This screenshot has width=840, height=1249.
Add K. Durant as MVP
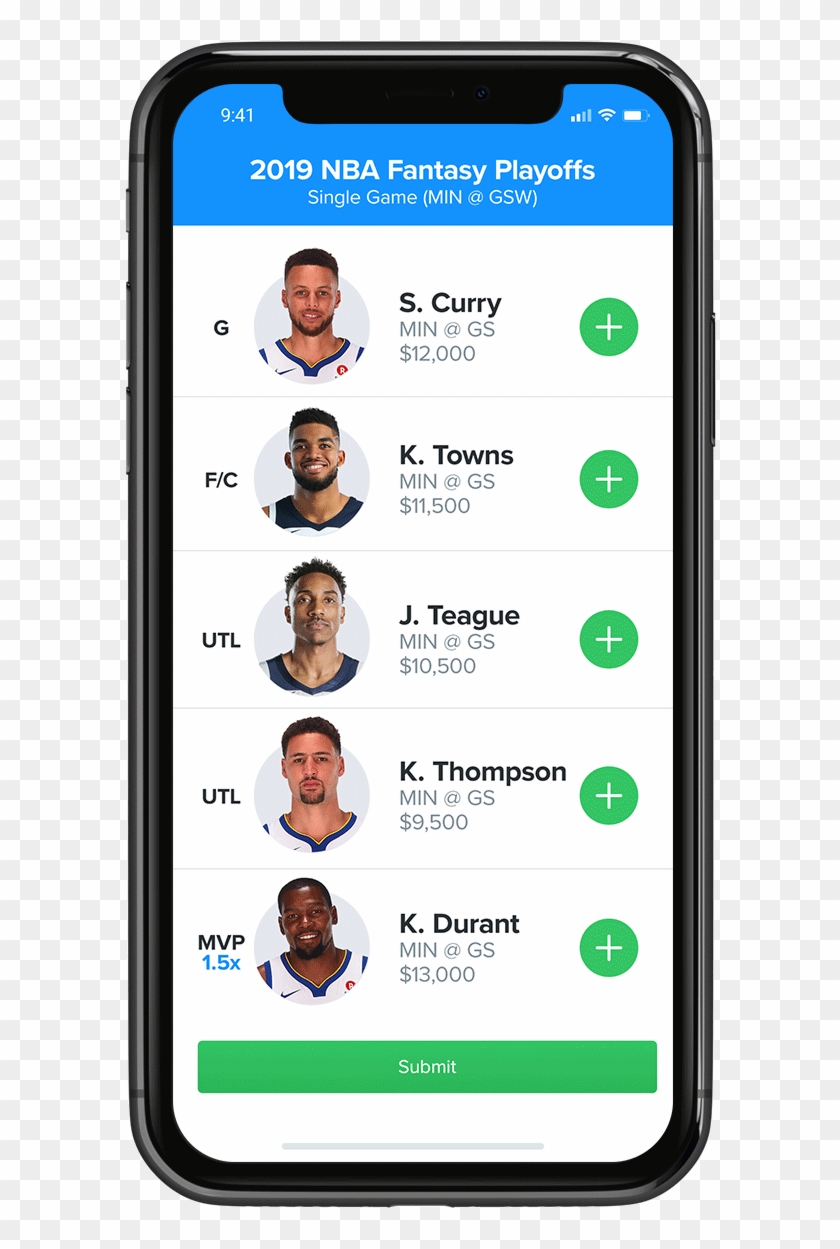[608, 947]
